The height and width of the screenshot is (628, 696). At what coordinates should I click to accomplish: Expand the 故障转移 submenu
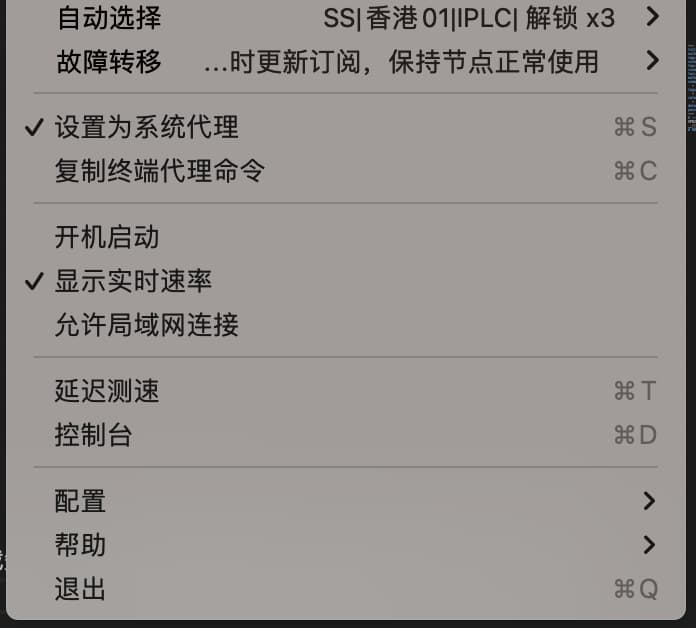coord(108,62)
